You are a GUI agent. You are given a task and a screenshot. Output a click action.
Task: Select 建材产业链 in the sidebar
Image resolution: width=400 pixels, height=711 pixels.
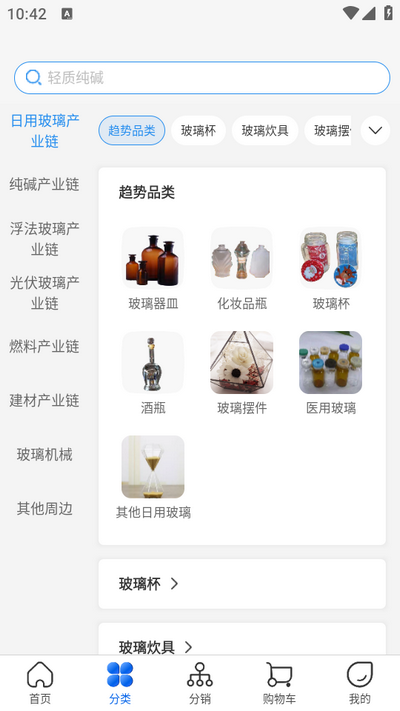coord(44,401)
